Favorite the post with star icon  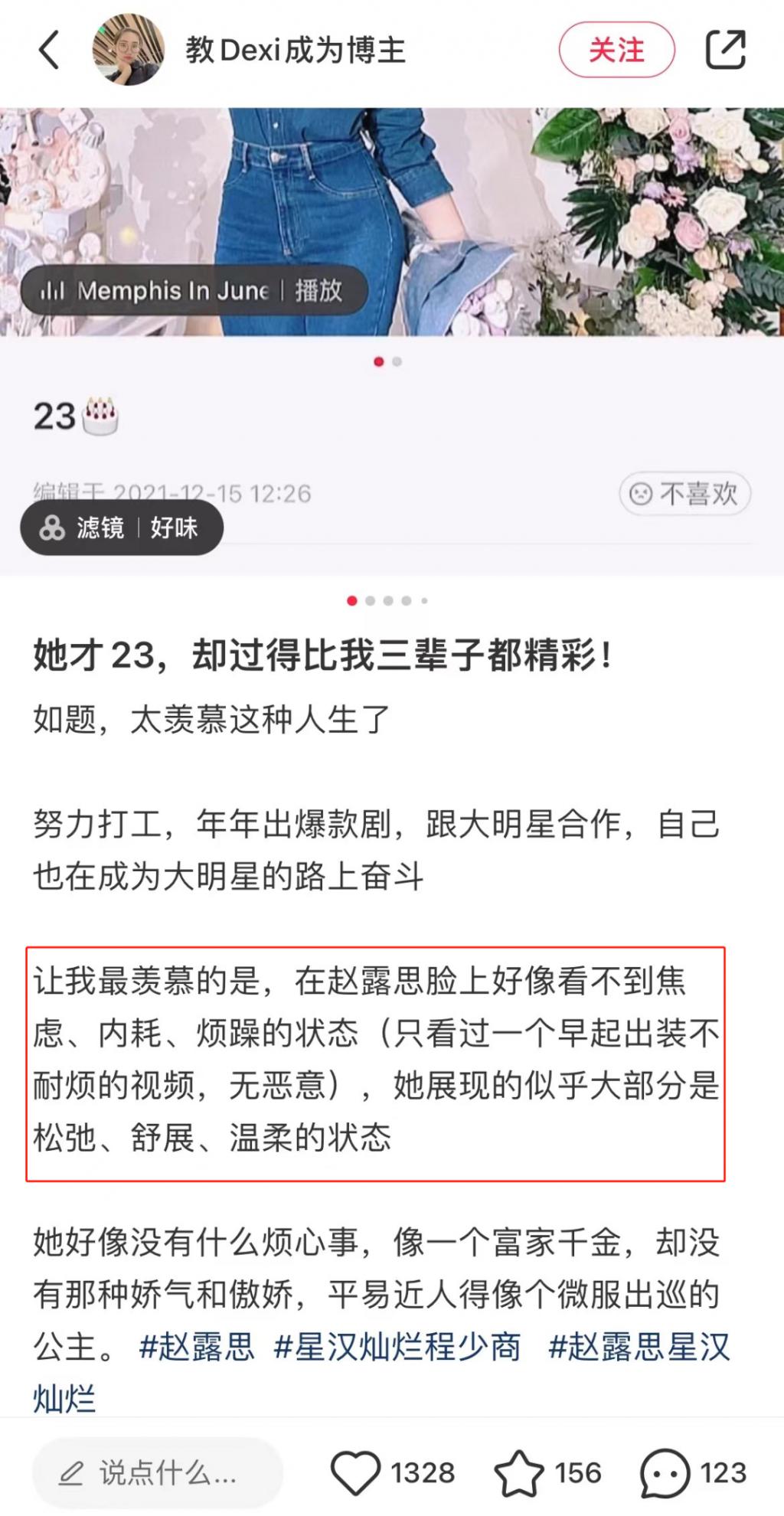pyautogui.click(x=519, y=1472)
